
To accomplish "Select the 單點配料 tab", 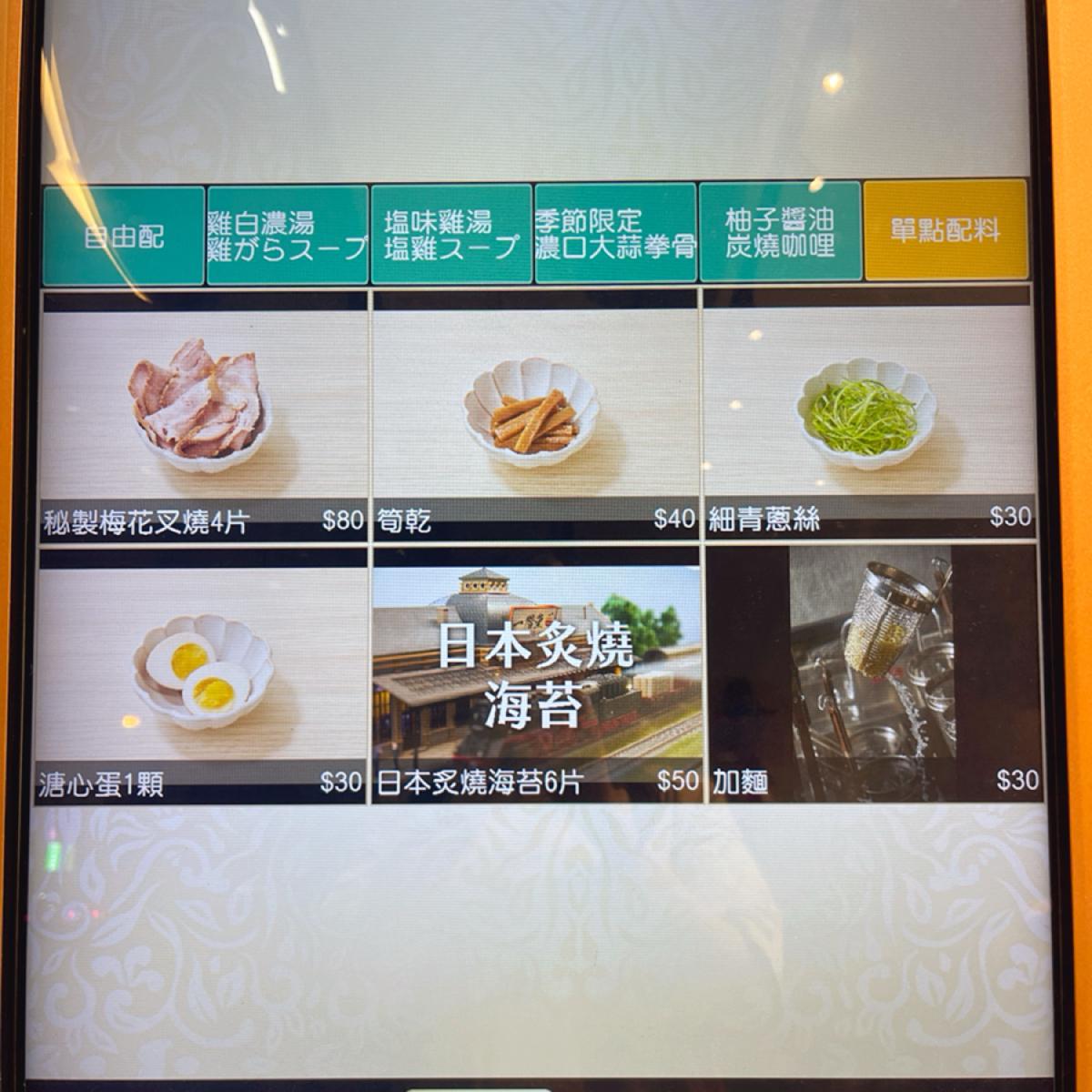I will pos(945,230).
